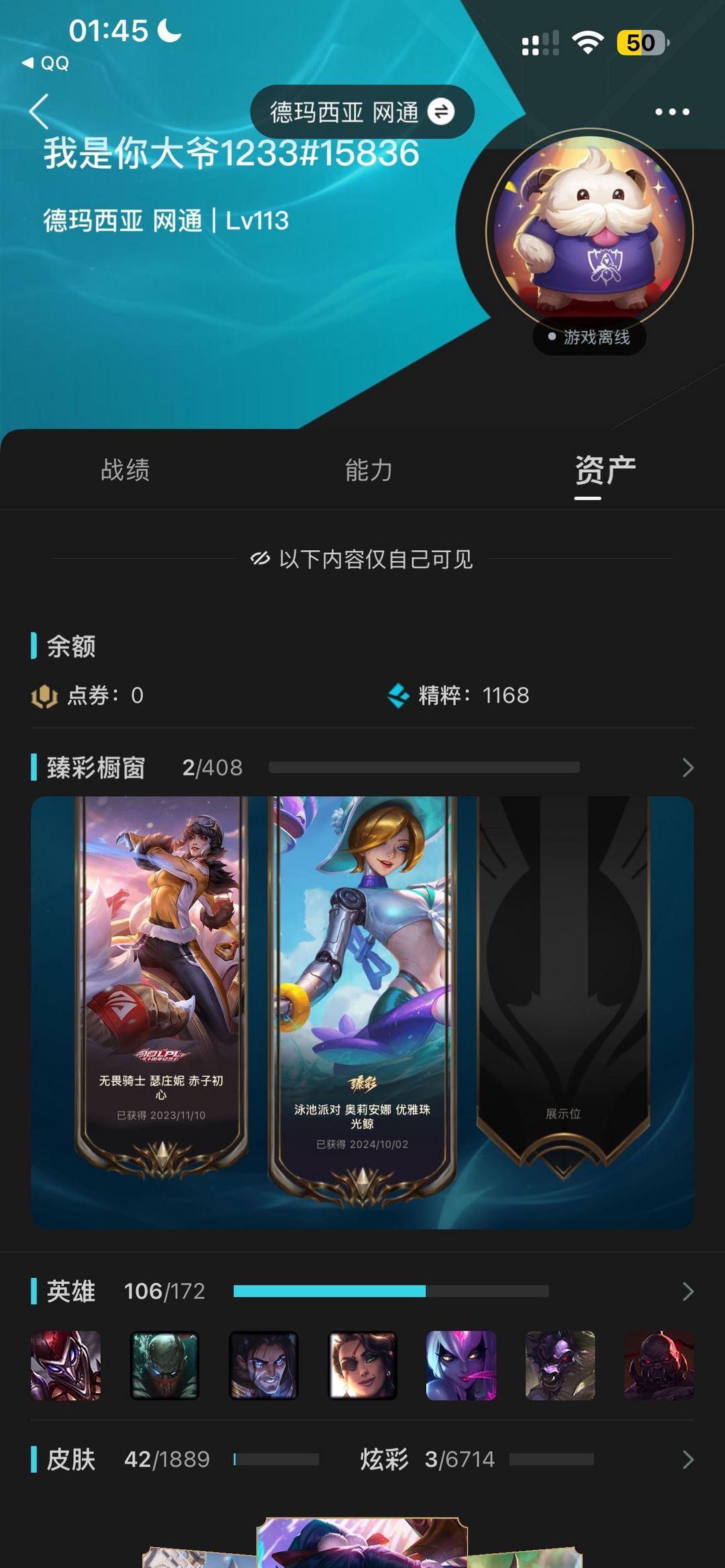Open the eyepatch woman hero portrait
Image resolution: width=725 pixels, height=1568 pixels.
(362, 1365)
